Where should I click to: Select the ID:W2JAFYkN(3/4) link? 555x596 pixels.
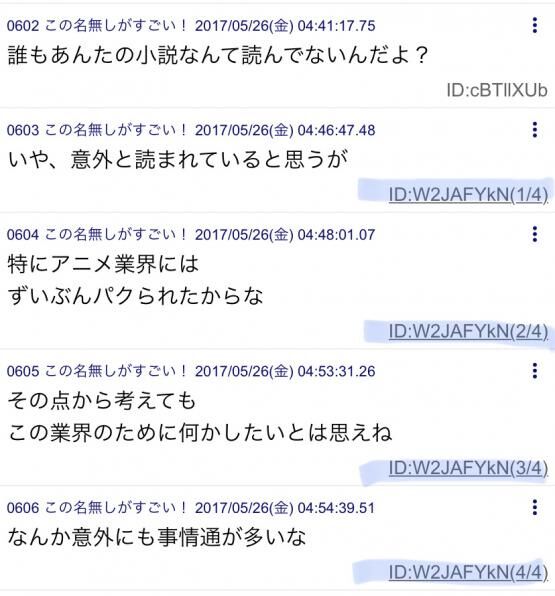tap(468, 468)
